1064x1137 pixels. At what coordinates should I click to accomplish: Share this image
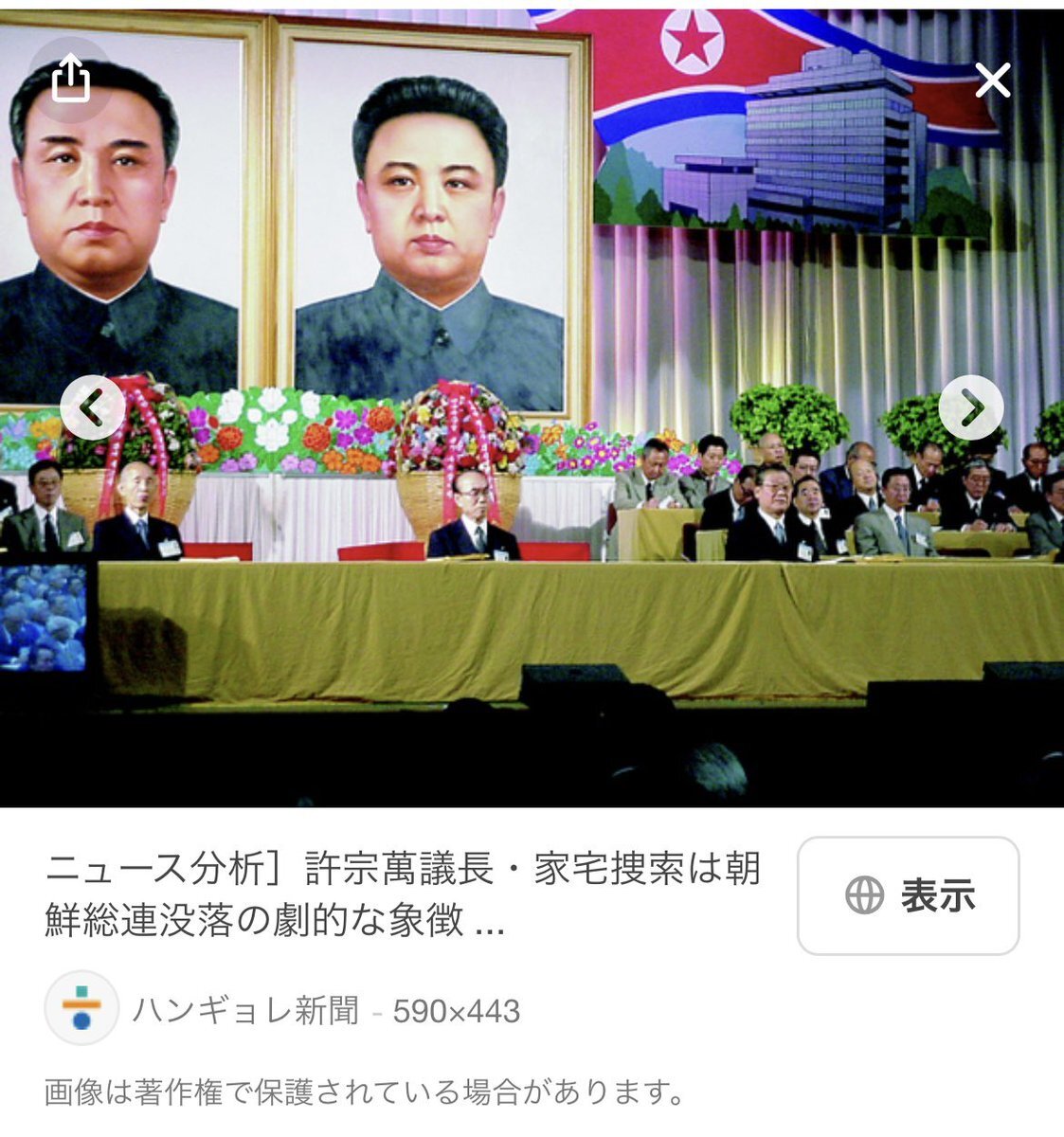71,78
